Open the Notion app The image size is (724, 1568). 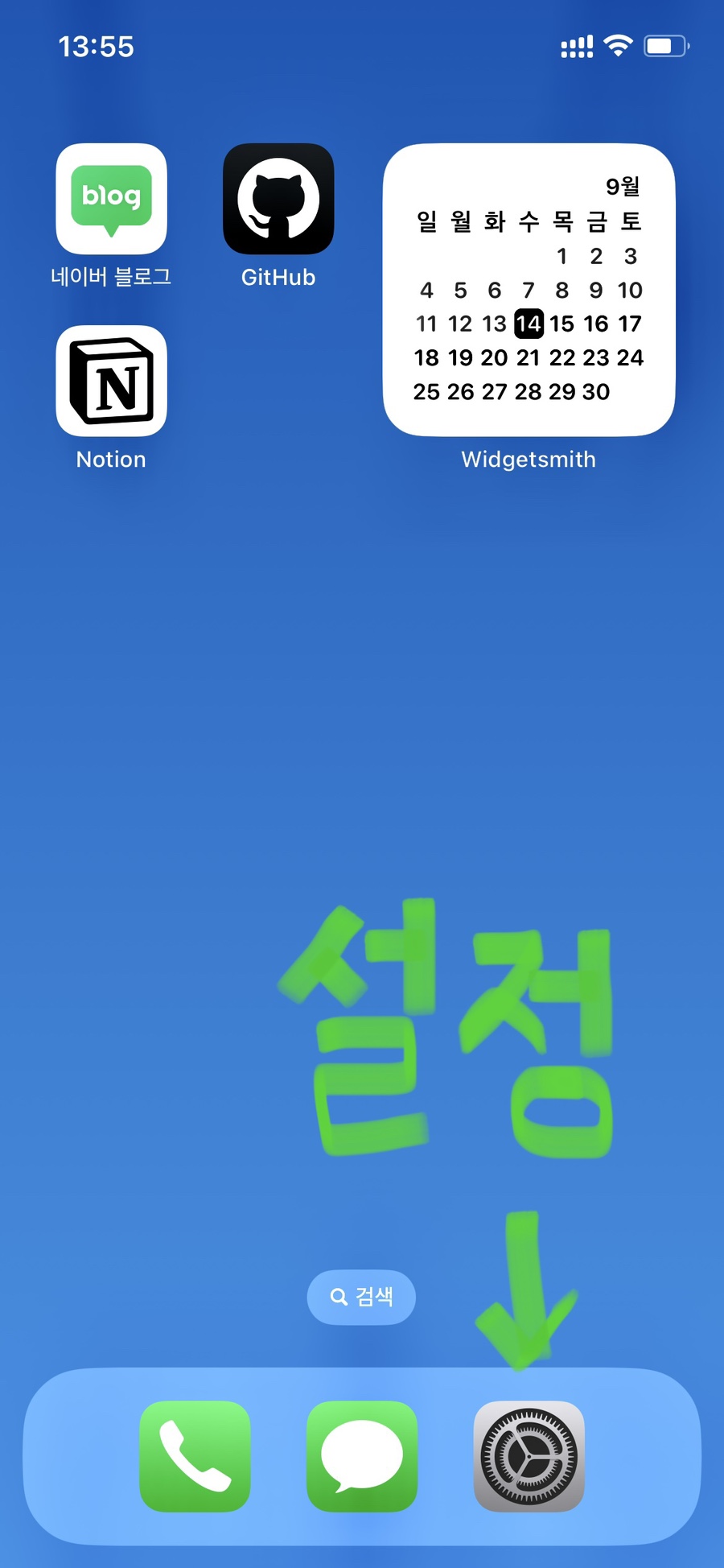point(111,382)
